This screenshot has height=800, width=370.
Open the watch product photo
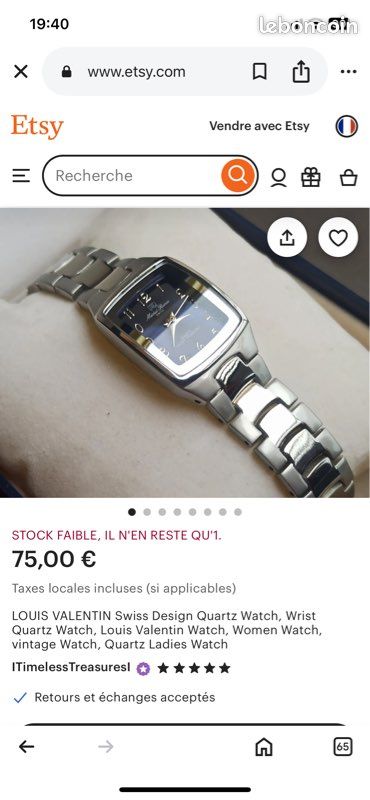pos(185,353)
